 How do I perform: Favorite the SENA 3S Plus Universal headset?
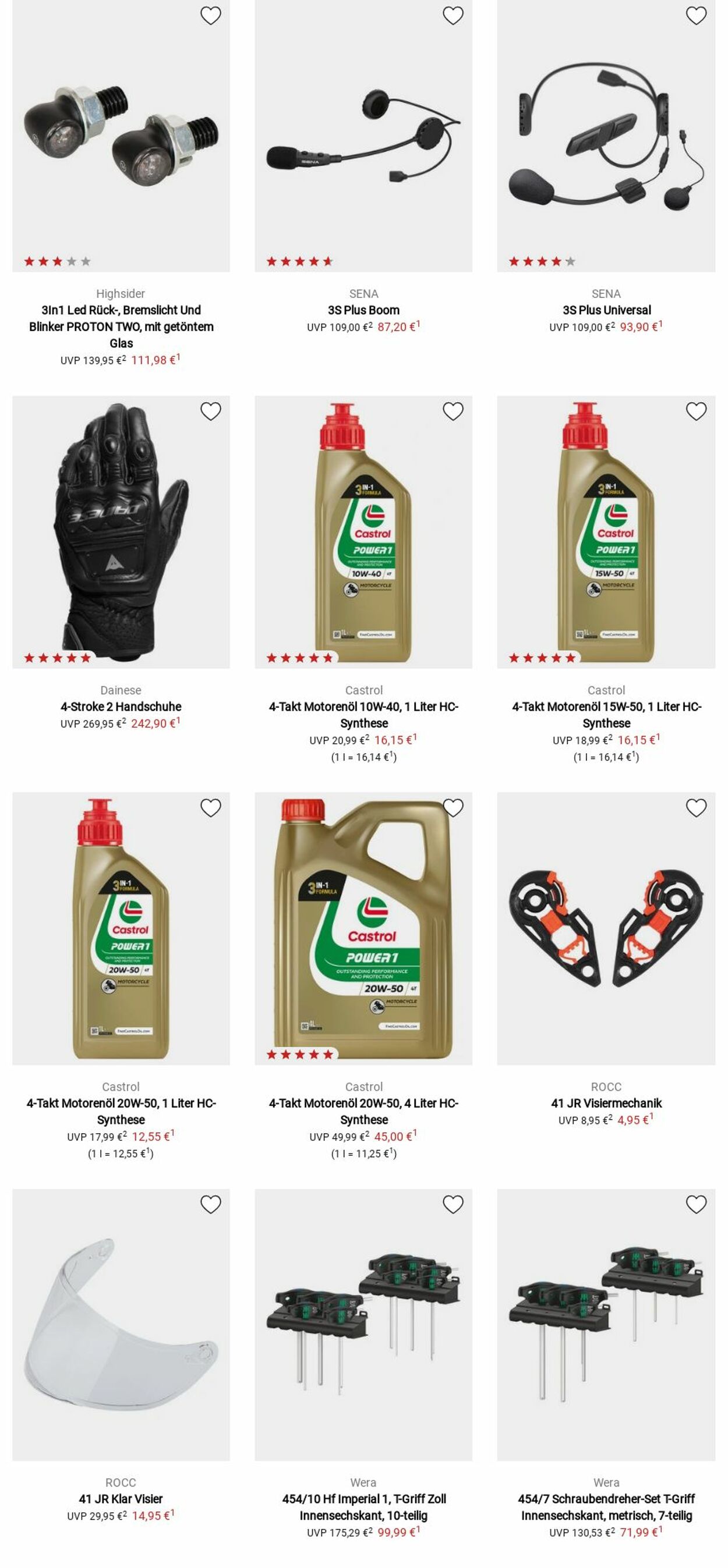pyautogui.click(x=696, y=15)
